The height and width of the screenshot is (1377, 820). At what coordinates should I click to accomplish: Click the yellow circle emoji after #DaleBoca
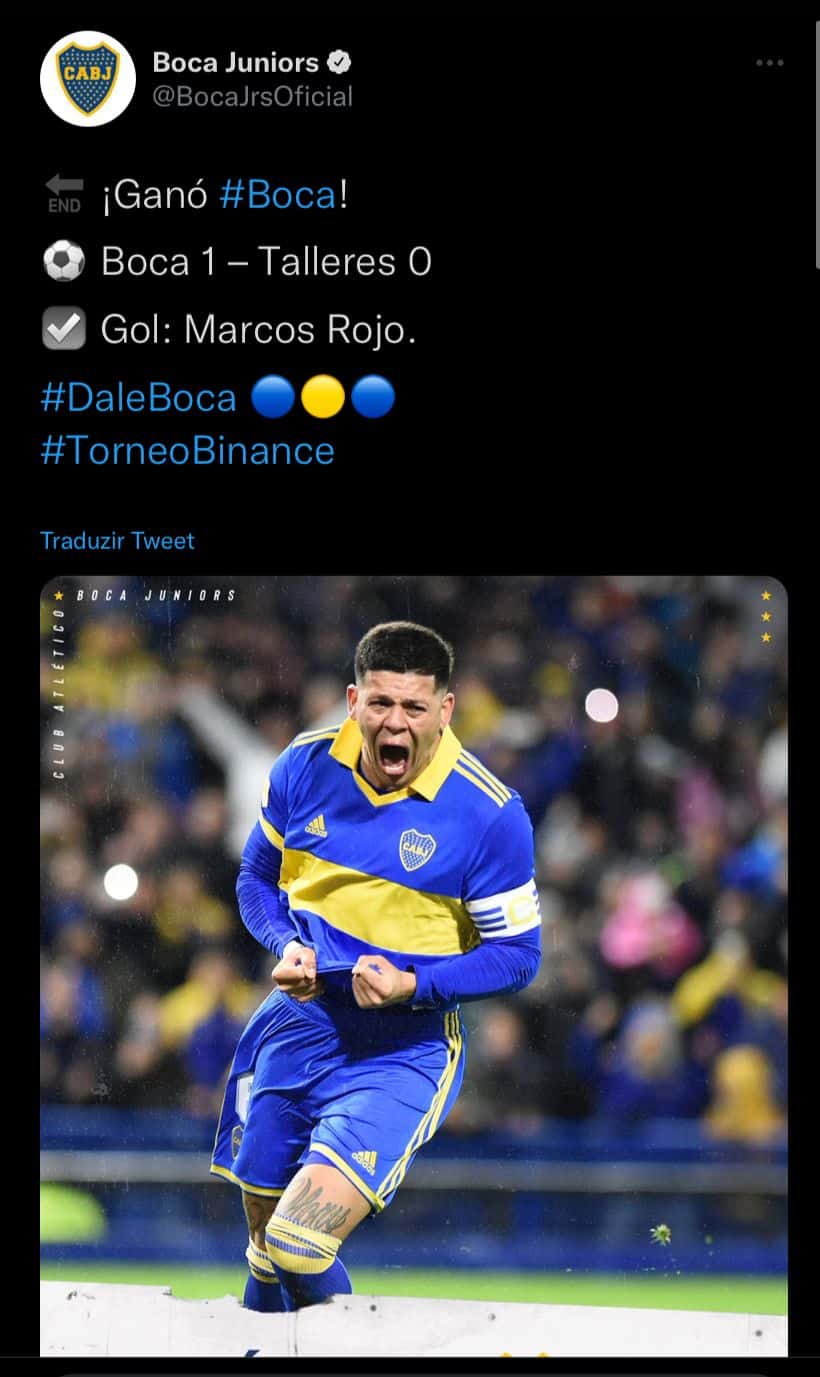click(322, 396)
